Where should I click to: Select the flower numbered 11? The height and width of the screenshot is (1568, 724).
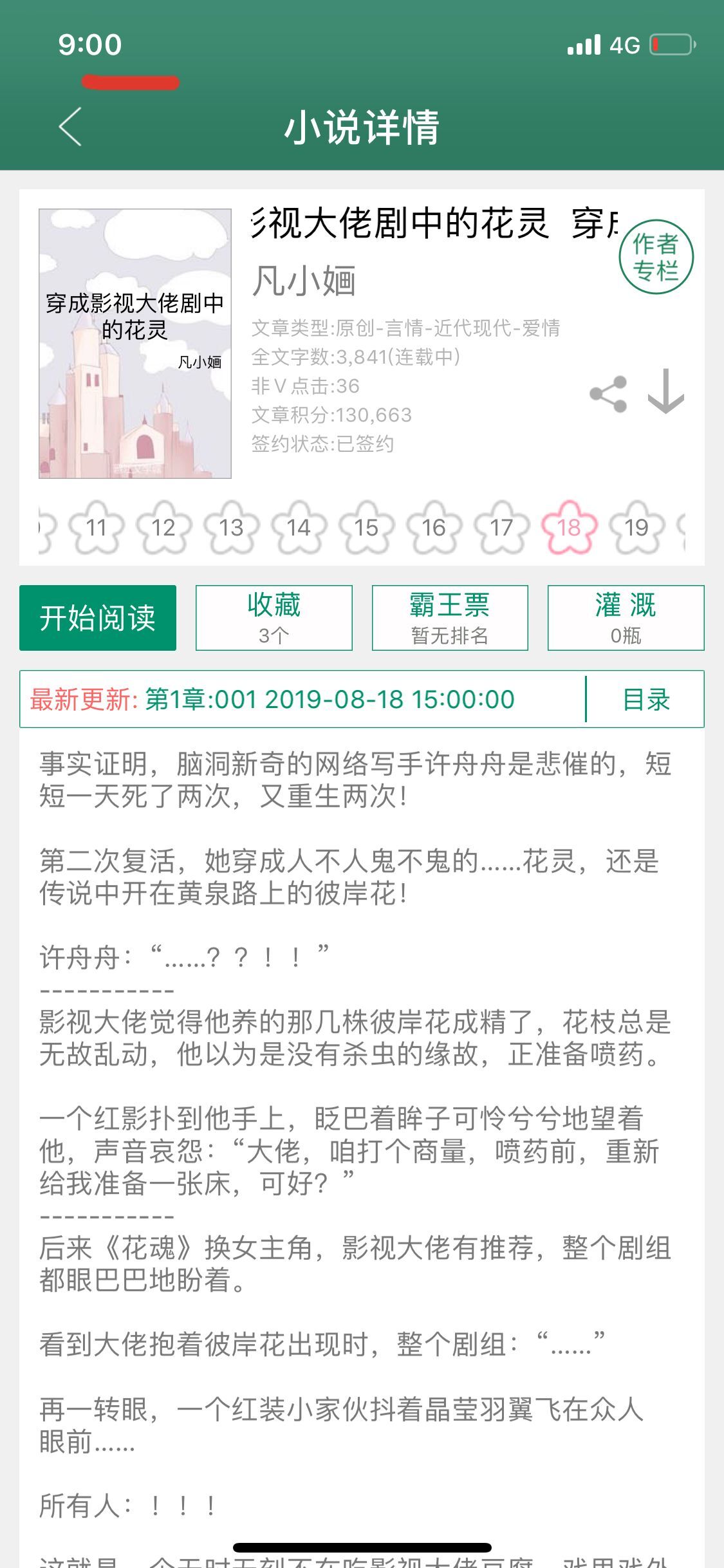(97, 528)
